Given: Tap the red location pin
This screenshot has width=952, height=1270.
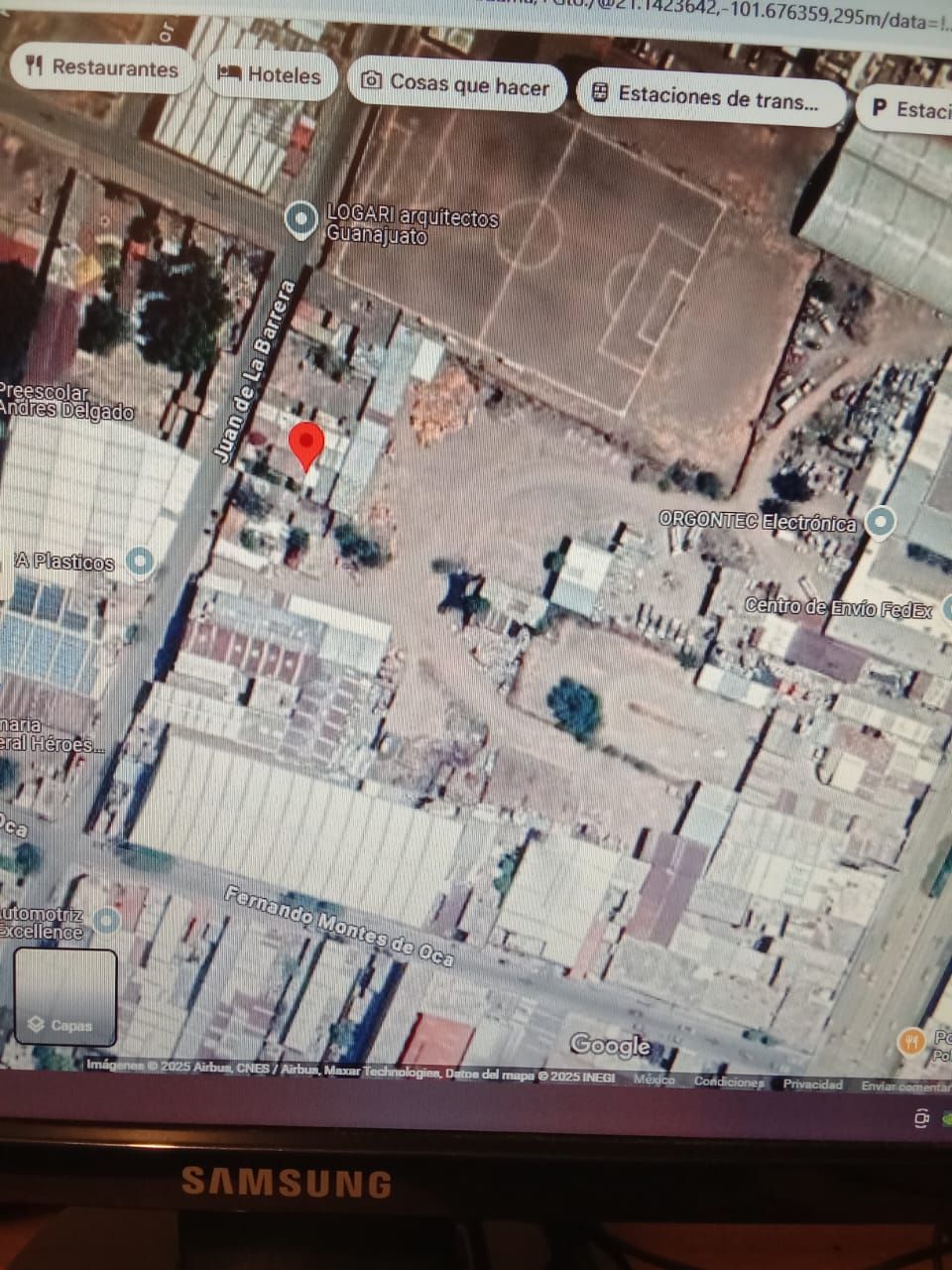Looking at the screenshot, I should point(306,446).
